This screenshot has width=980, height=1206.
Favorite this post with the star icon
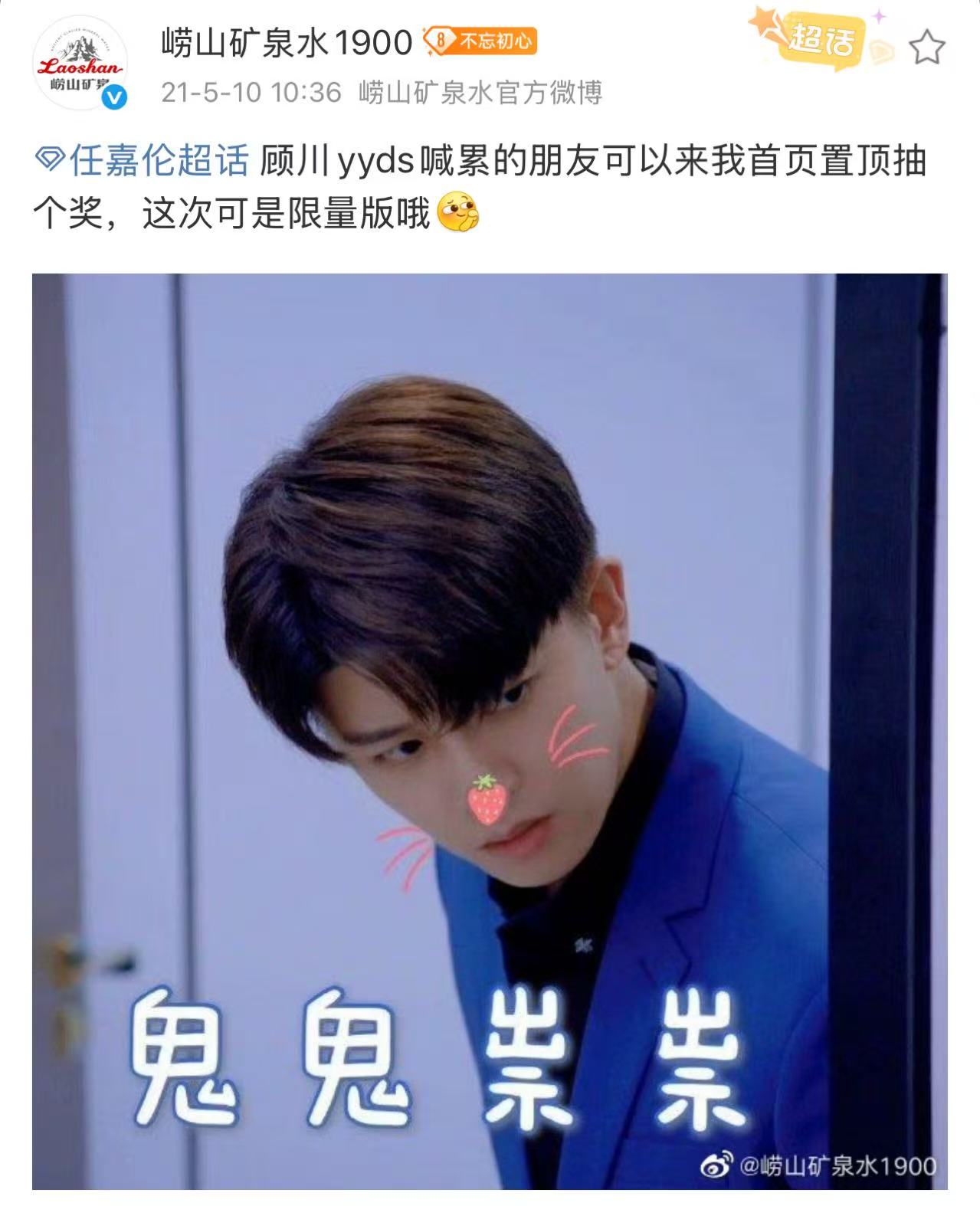click(x=927, y=48)
